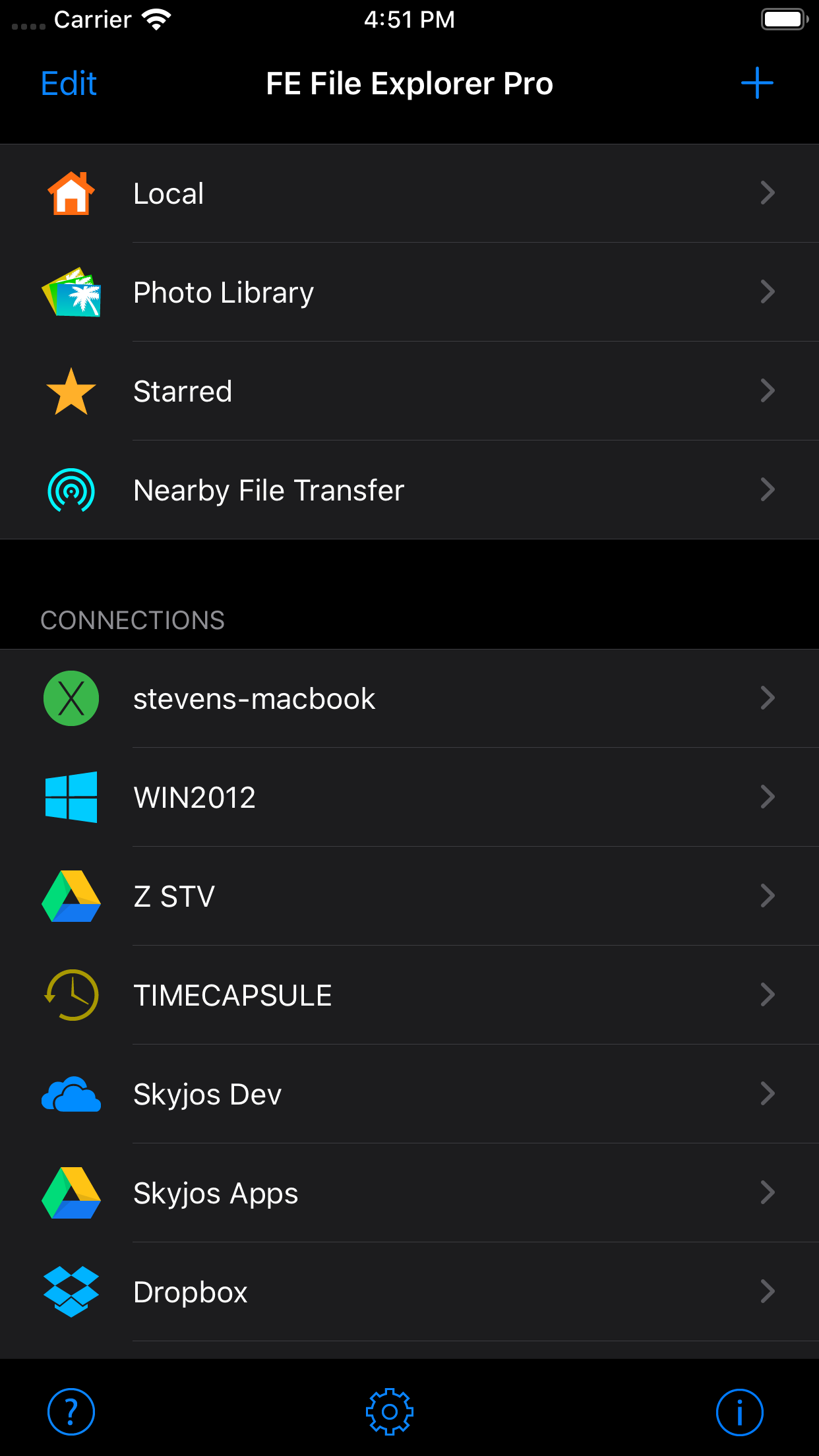
Task: Open the WIN2012 connection
Action: pyautogui.click(x=409, y=797)
